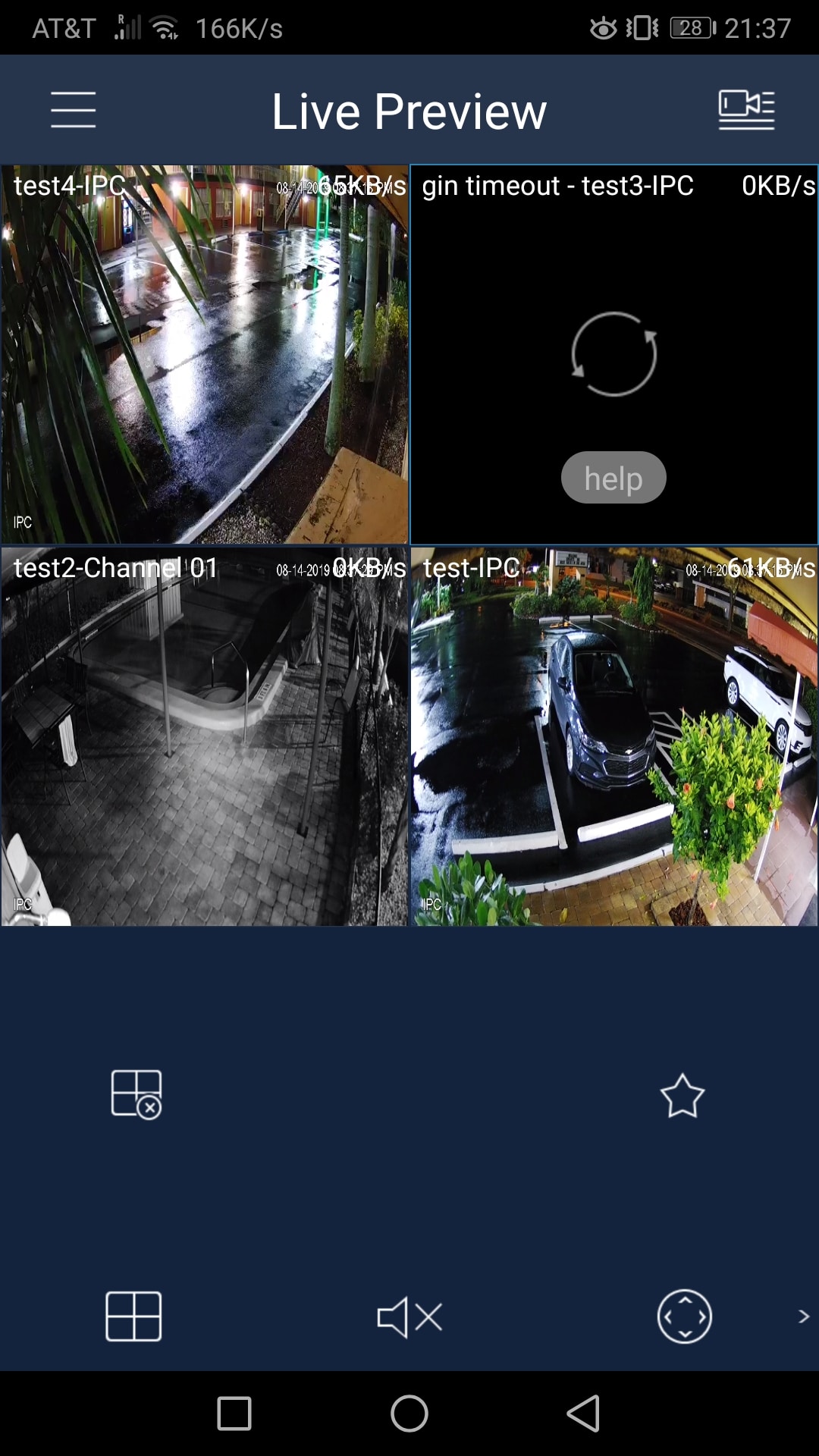
Task: Select the test-IPC camera feed
Action: tap(614, 737)
